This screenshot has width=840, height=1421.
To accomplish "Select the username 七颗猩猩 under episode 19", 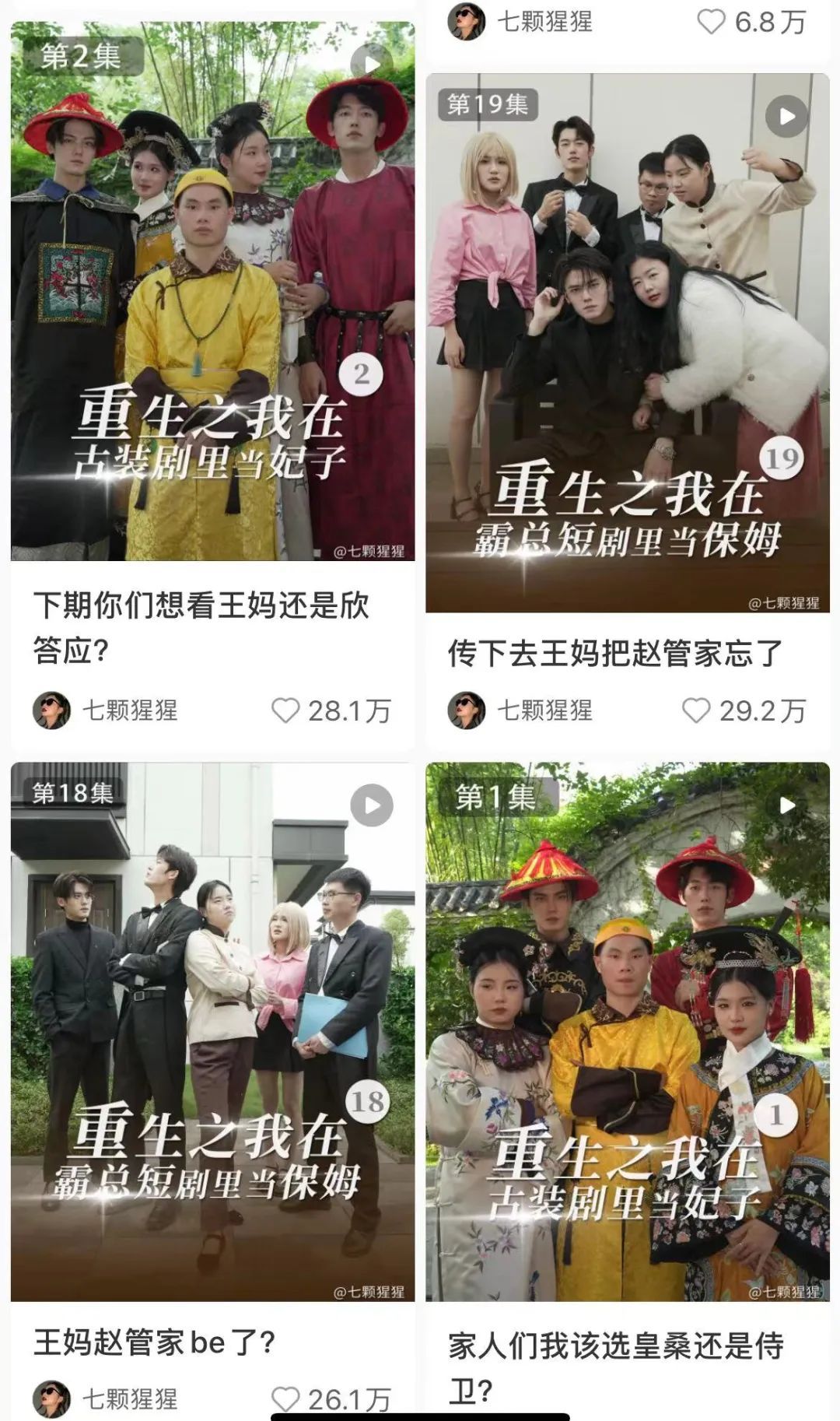I will (x=544, y=709).
